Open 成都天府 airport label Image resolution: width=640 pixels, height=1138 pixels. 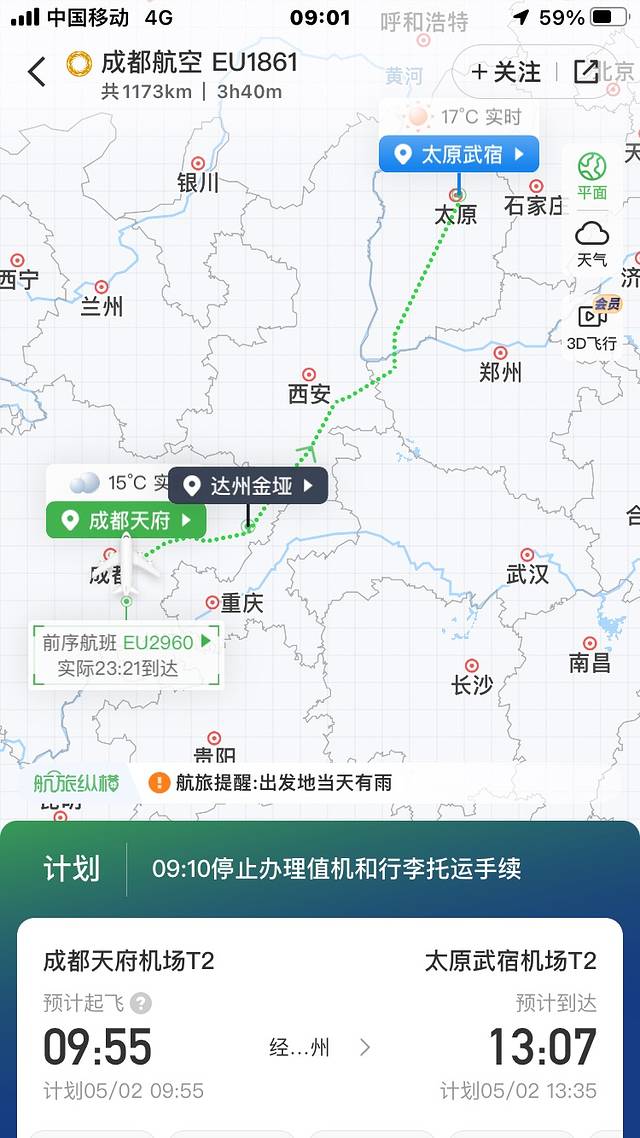126,520
